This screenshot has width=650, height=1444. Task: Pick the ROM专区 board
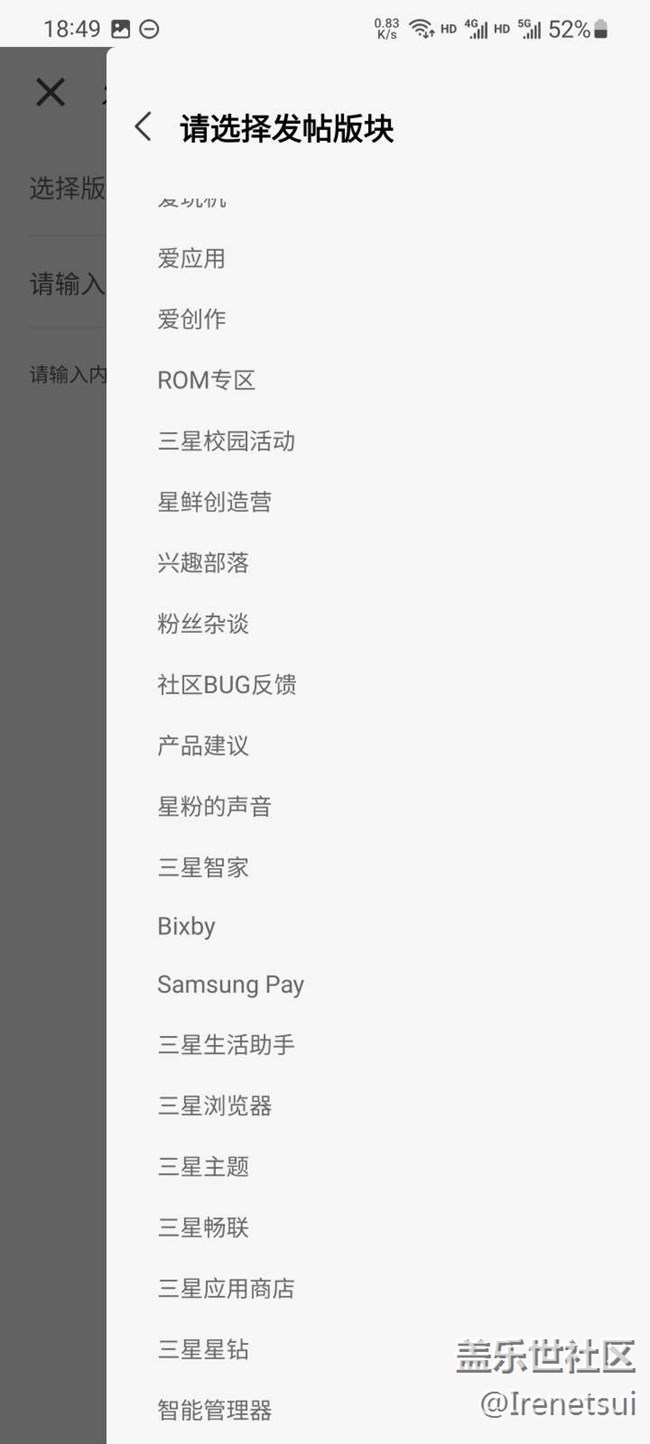click(206, 380)
